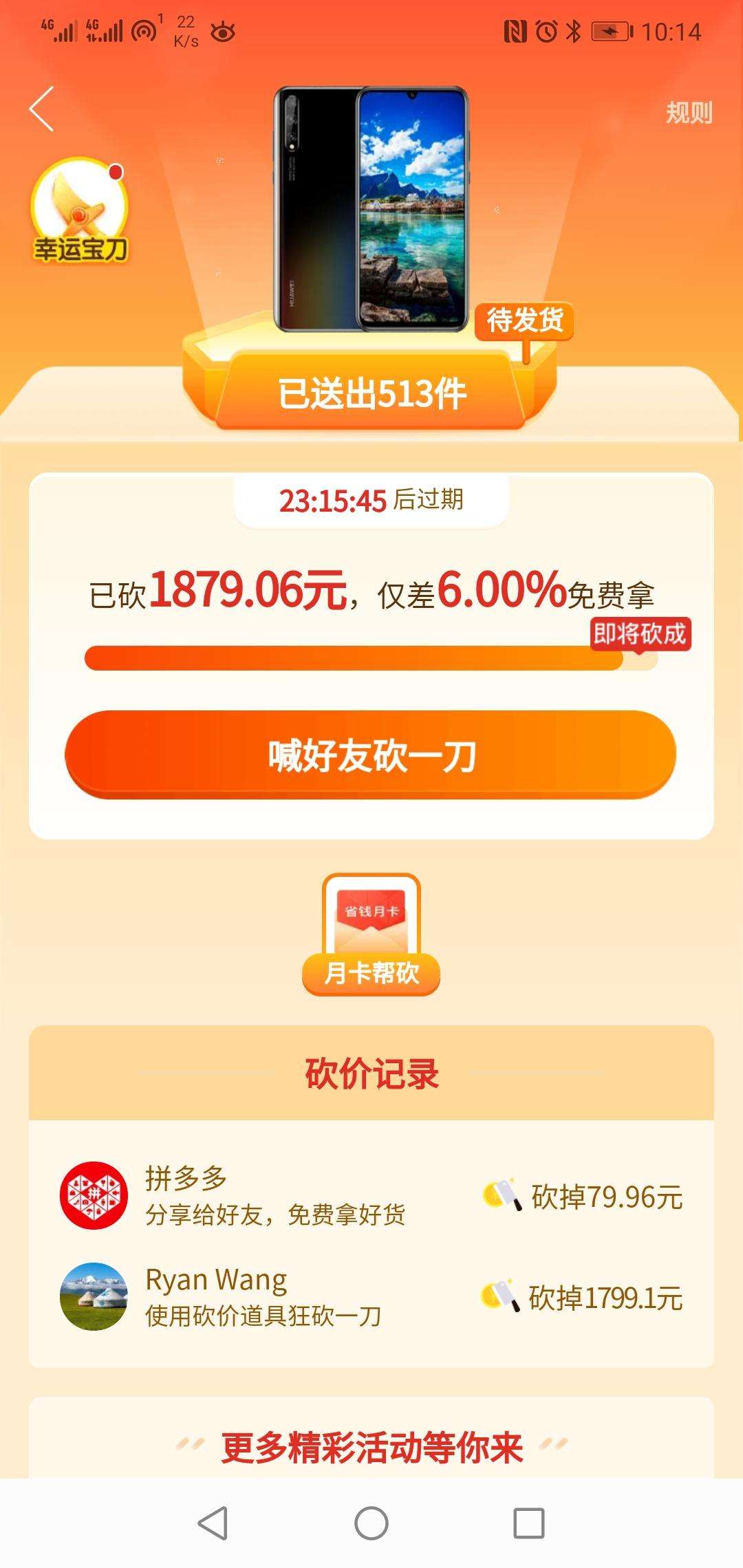Open recent apps from the navigation bar
The width and height of the screenshot is (743, 1568).
[529, 1523]
